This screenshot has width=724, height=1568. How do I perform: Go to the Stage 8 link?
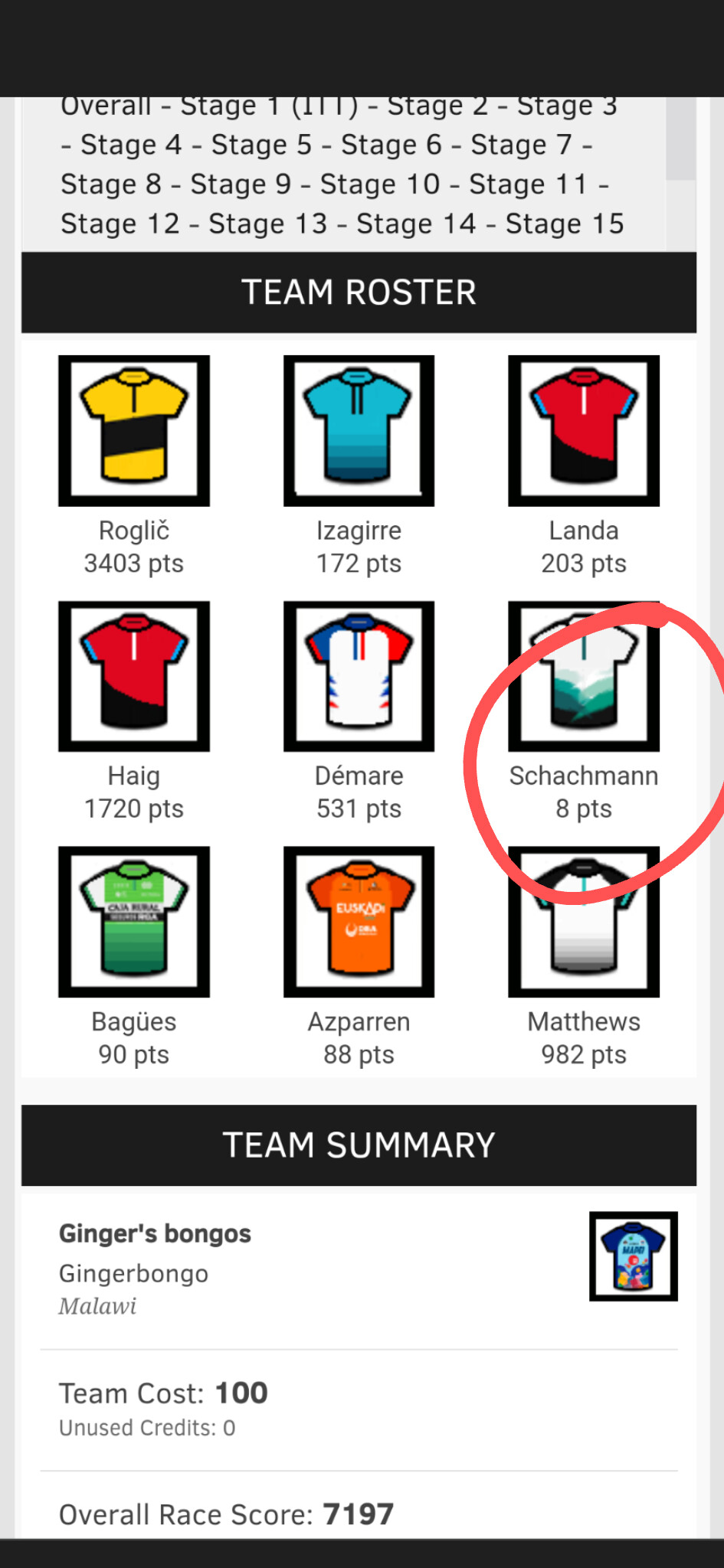pos(111,185)
